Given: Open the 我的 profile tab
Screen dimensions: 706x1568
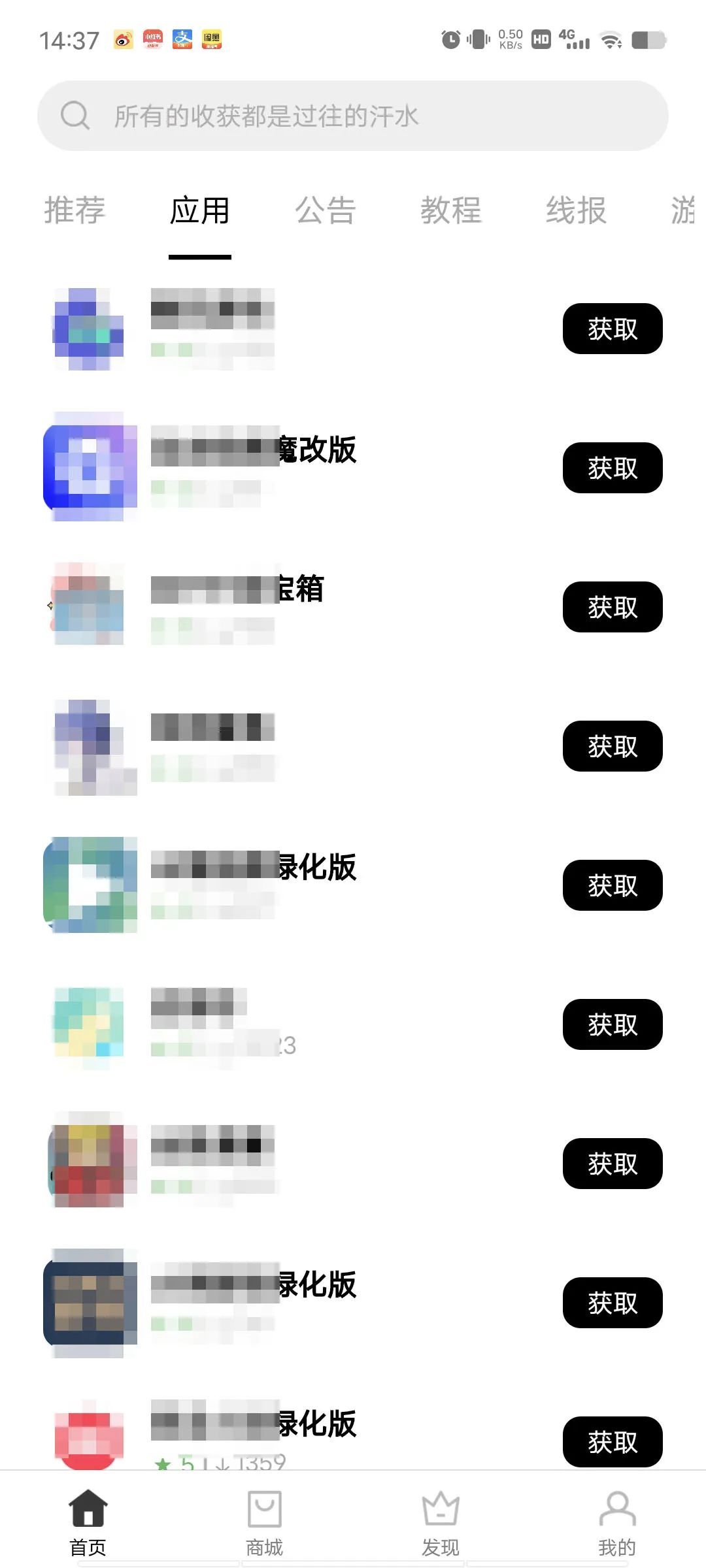Looking at the screenshot, I should pos(617,1522).
